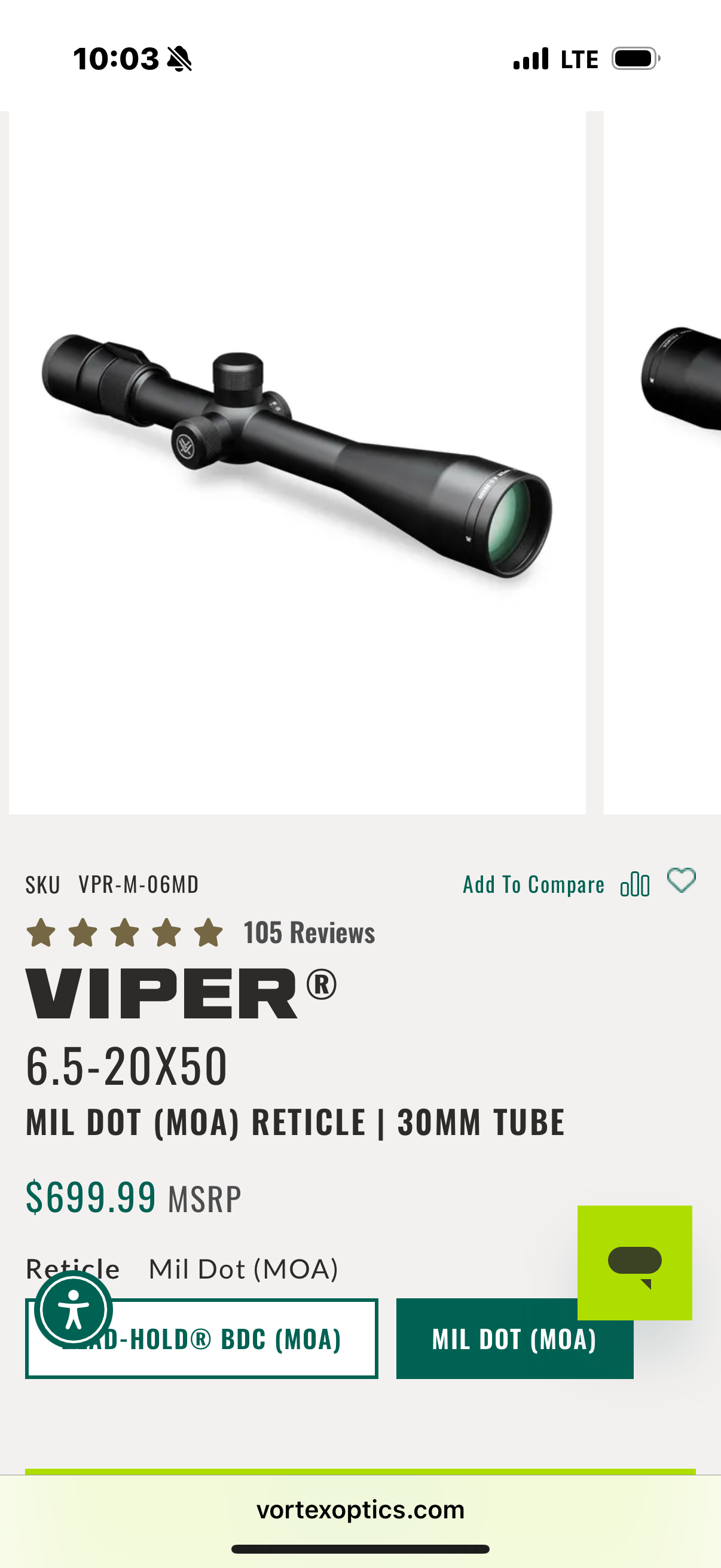Screen dimensions: 721x1568
Task: Save Viper scope to wishlist heart
Action: tap(681, 880)
